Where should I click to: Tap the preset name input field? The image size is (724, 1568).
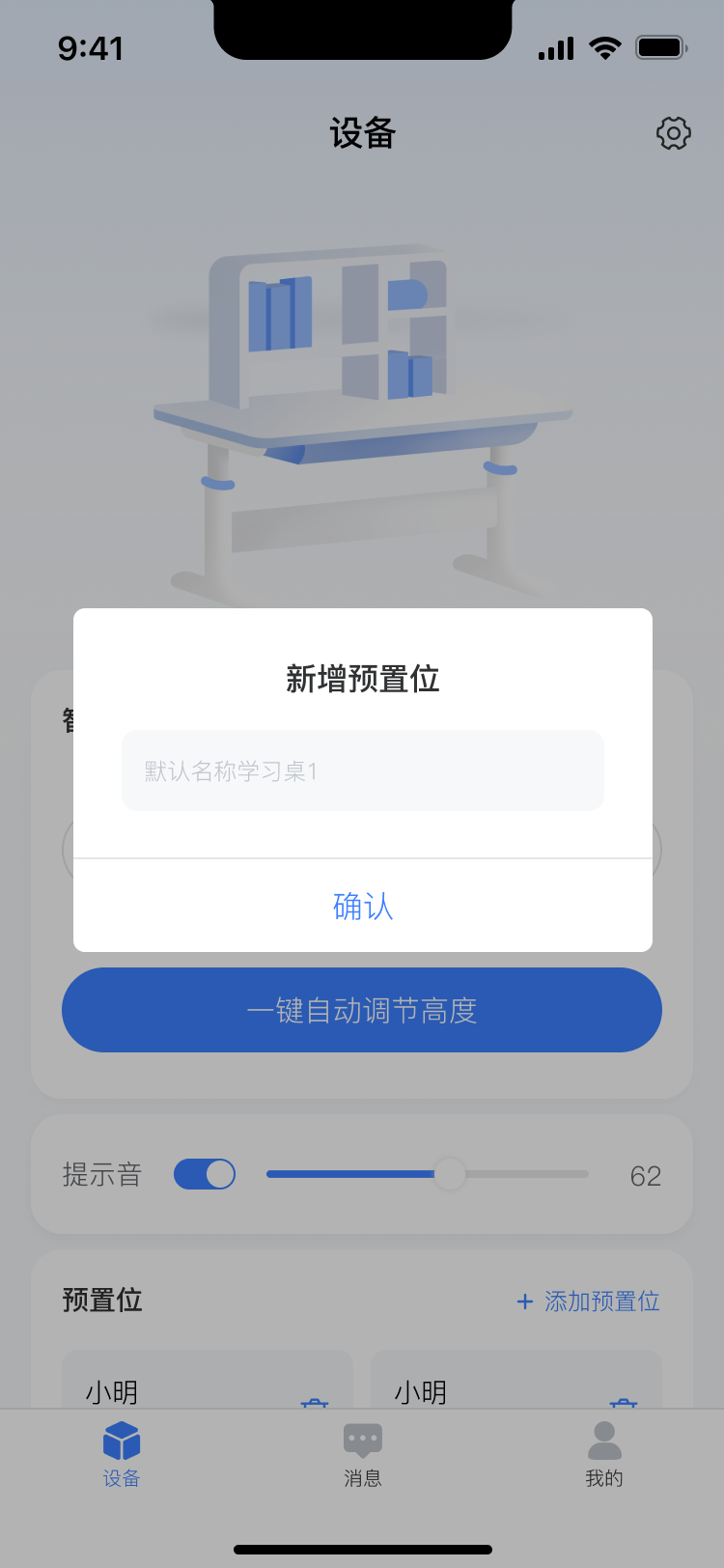click(x=362, y=770)
